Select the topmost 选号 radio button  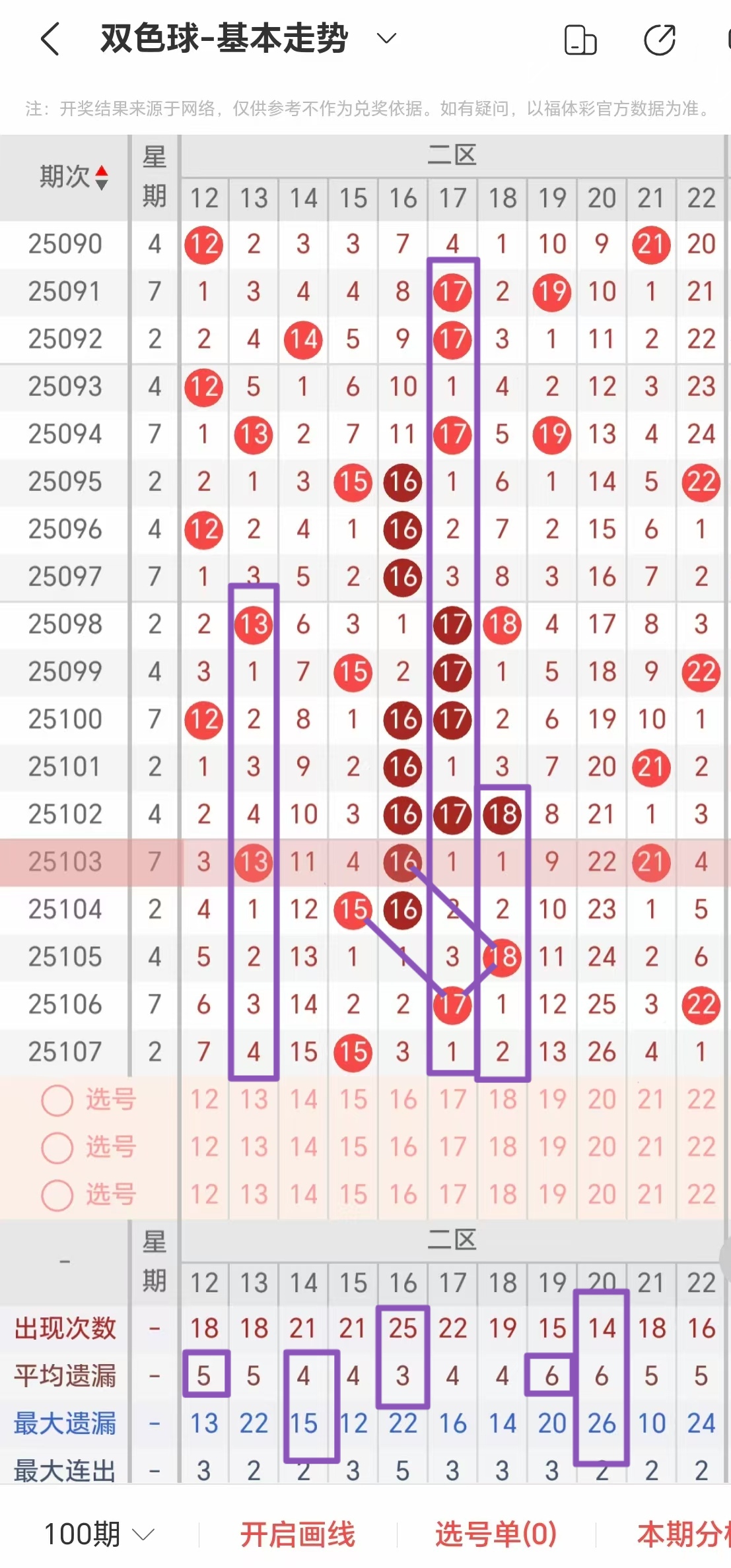(57, 1100)
